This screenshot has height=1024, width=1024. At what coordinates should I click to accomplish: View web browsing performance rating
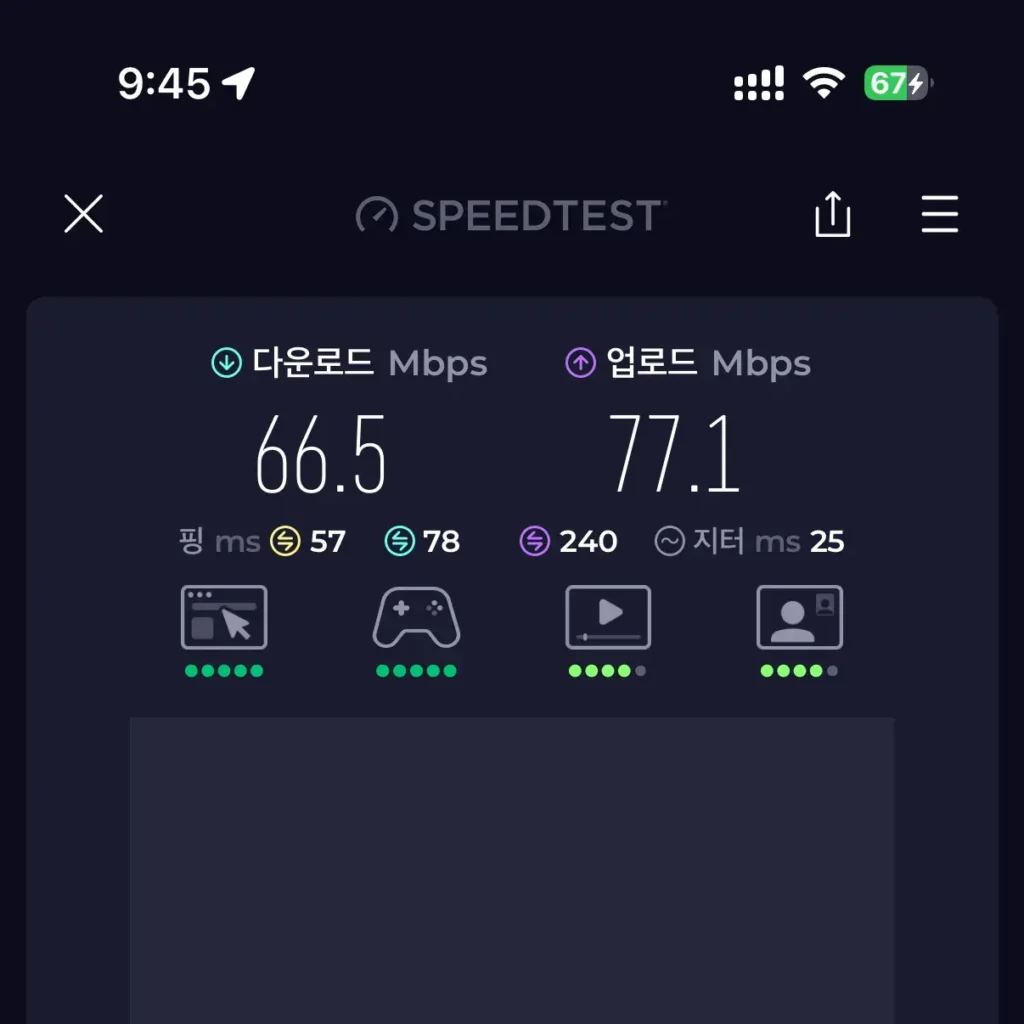pos(224,619)
